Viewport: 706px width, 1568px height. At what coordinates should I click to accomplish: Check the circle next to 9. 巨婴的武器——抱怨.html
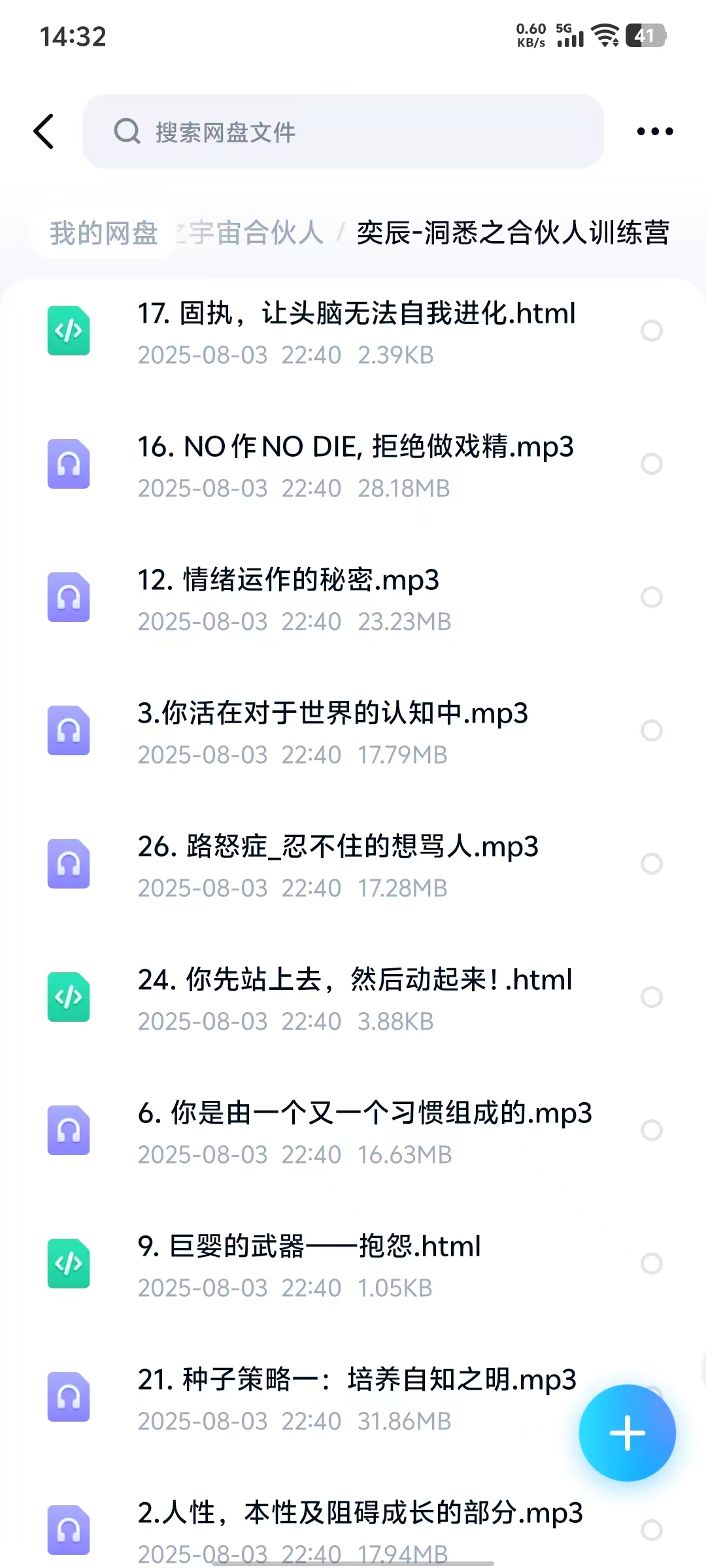[651, 1264]
